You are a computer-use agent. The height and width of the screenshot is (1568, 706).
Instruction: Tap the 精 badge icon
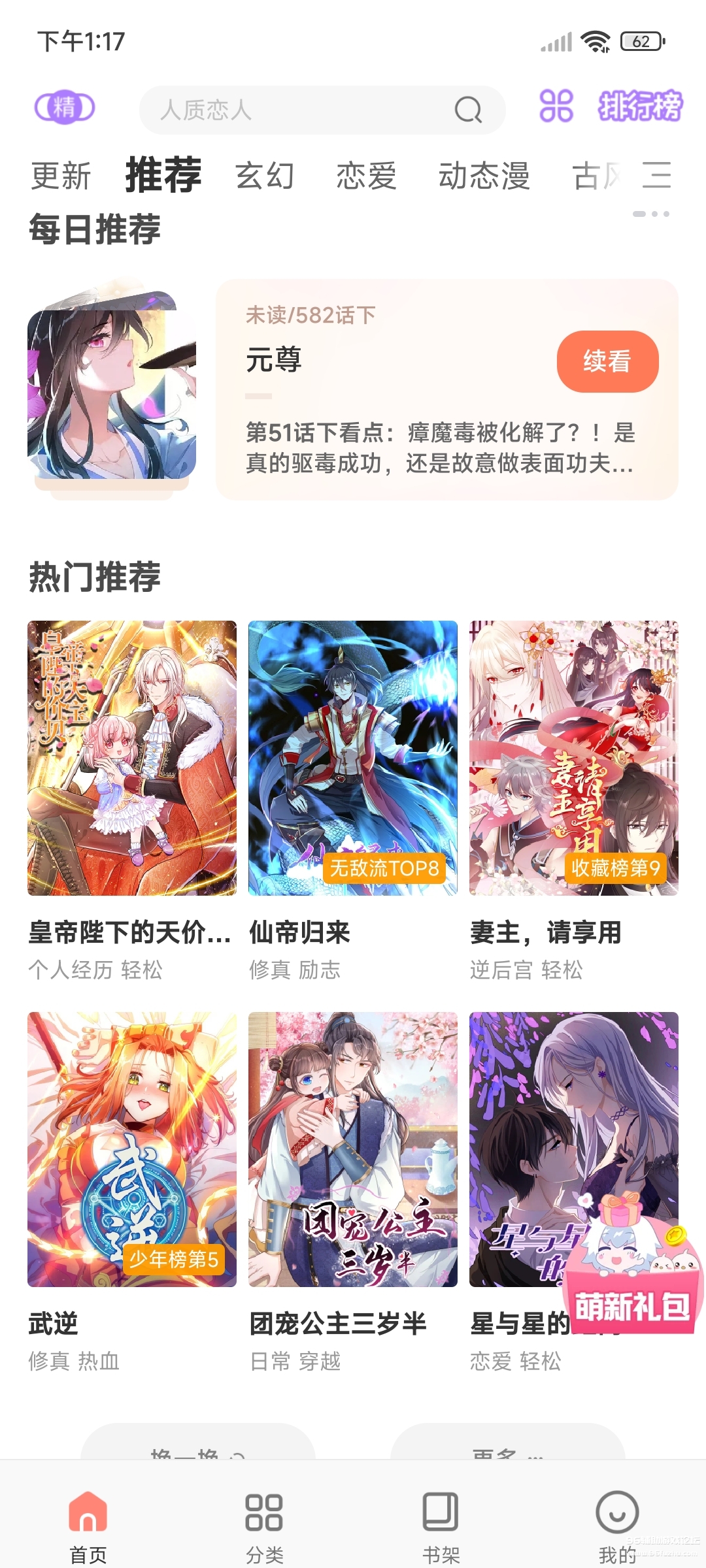64,108
